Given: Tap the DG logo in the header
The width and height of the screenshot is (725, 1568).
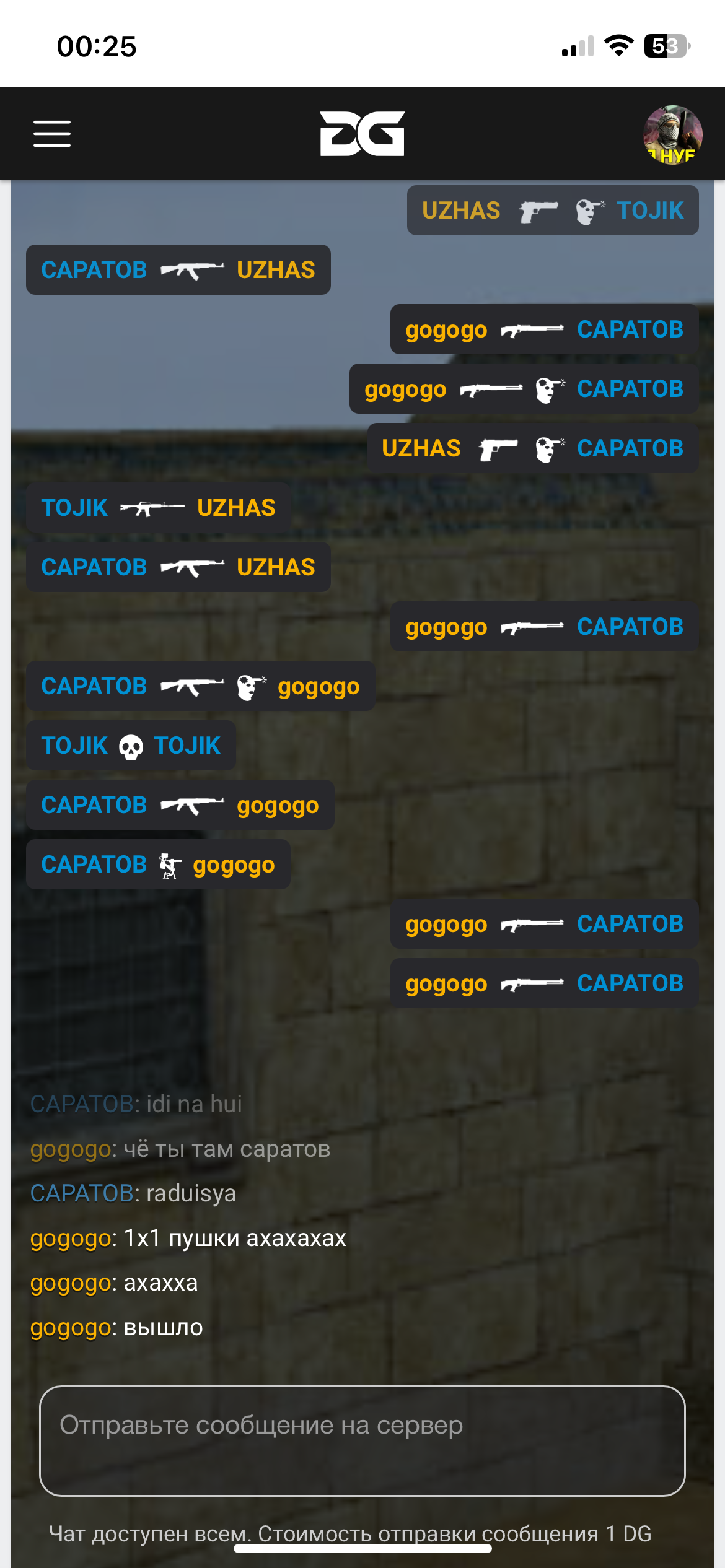Looking at the screenshot, I should (362, 134).
